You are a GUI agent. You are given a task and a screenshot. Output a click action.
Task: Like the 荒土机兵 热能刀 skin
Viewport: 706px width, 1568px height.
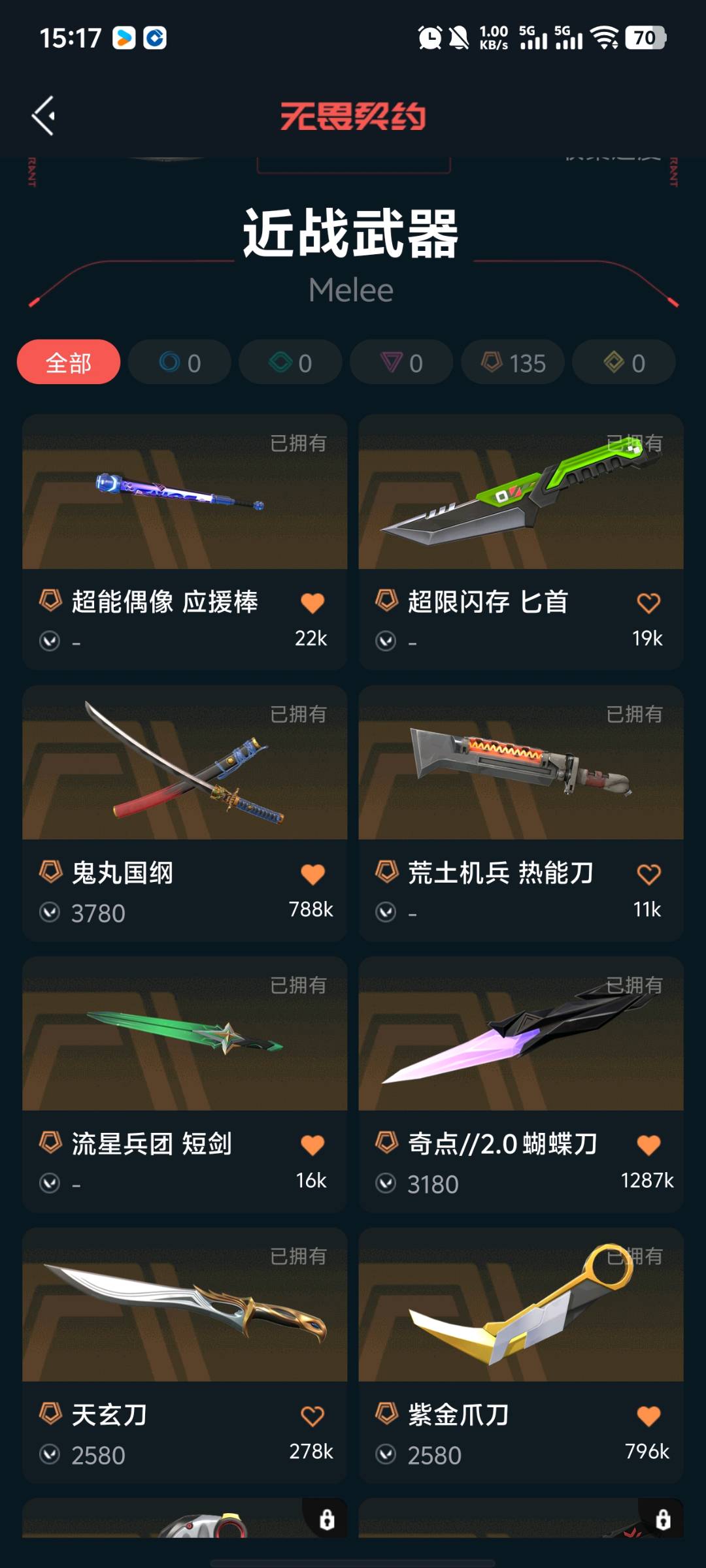tap(648, 874)
